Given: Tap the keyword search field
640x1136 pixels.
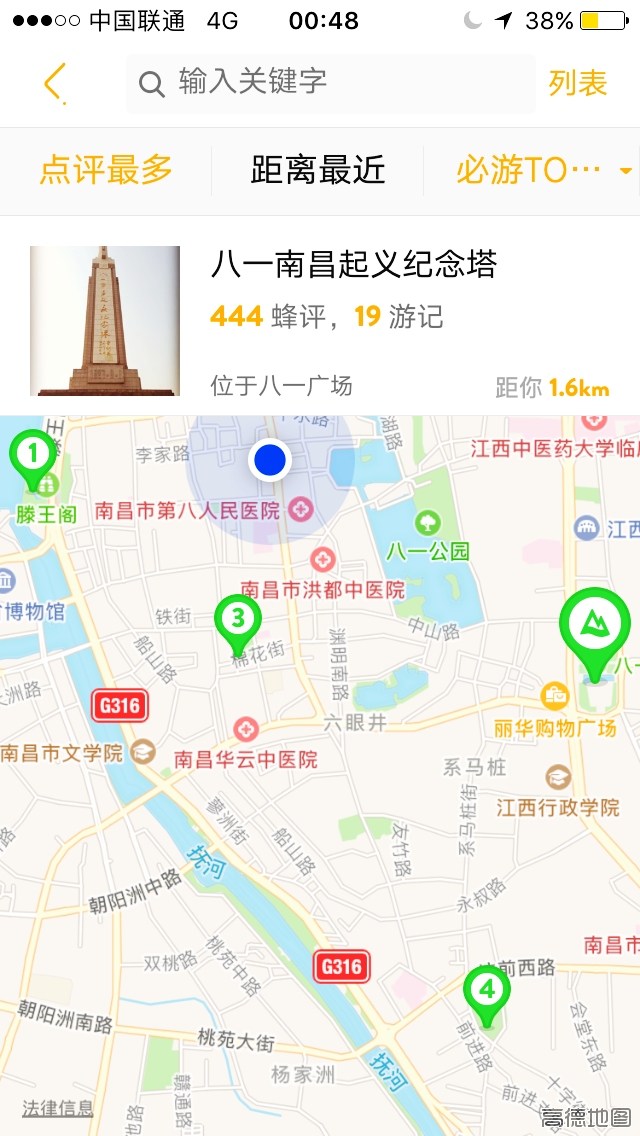Looking at the screenshot, I should pos(330,83).
